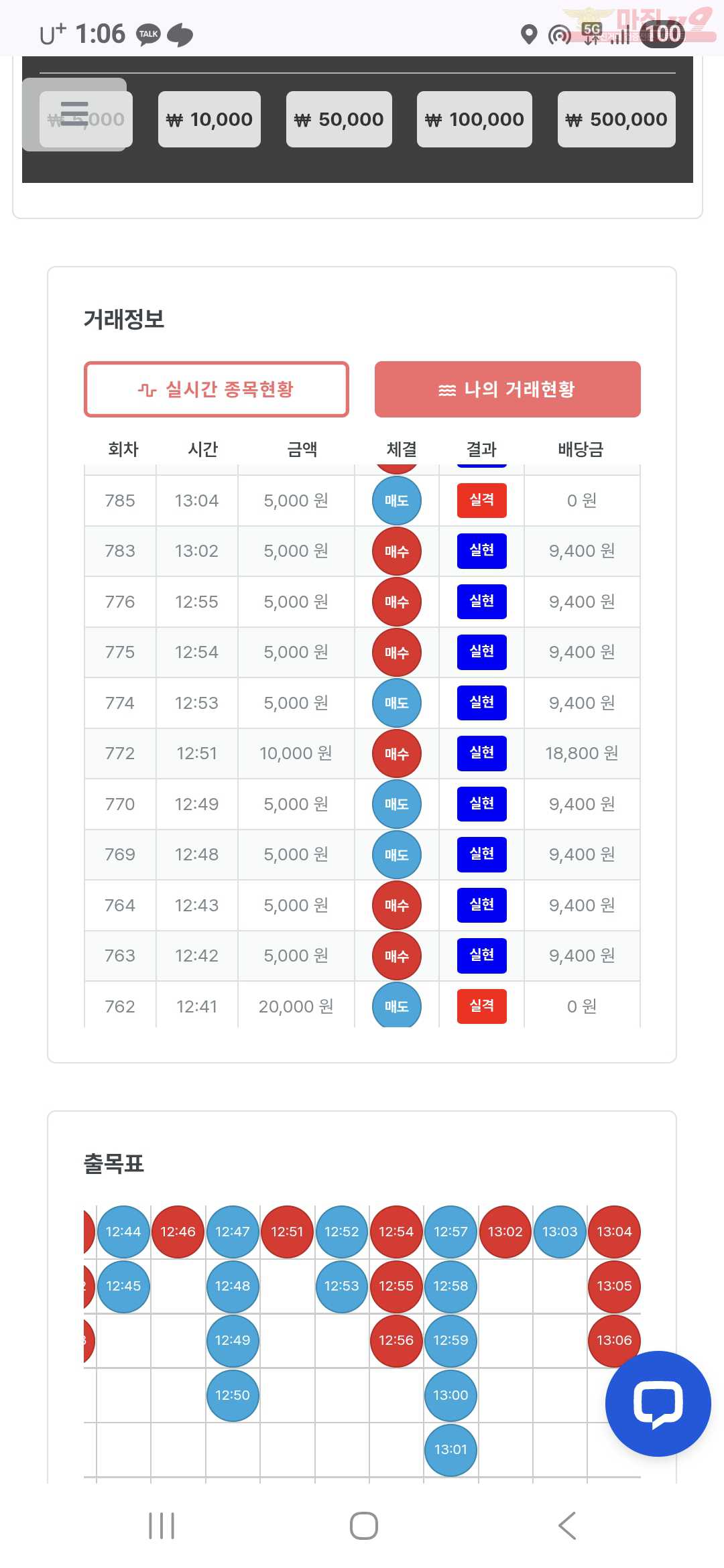Viewport: 724px width, 1568px height.
Task: Open the blue chat support bubble
Action: coord(658,1403)
